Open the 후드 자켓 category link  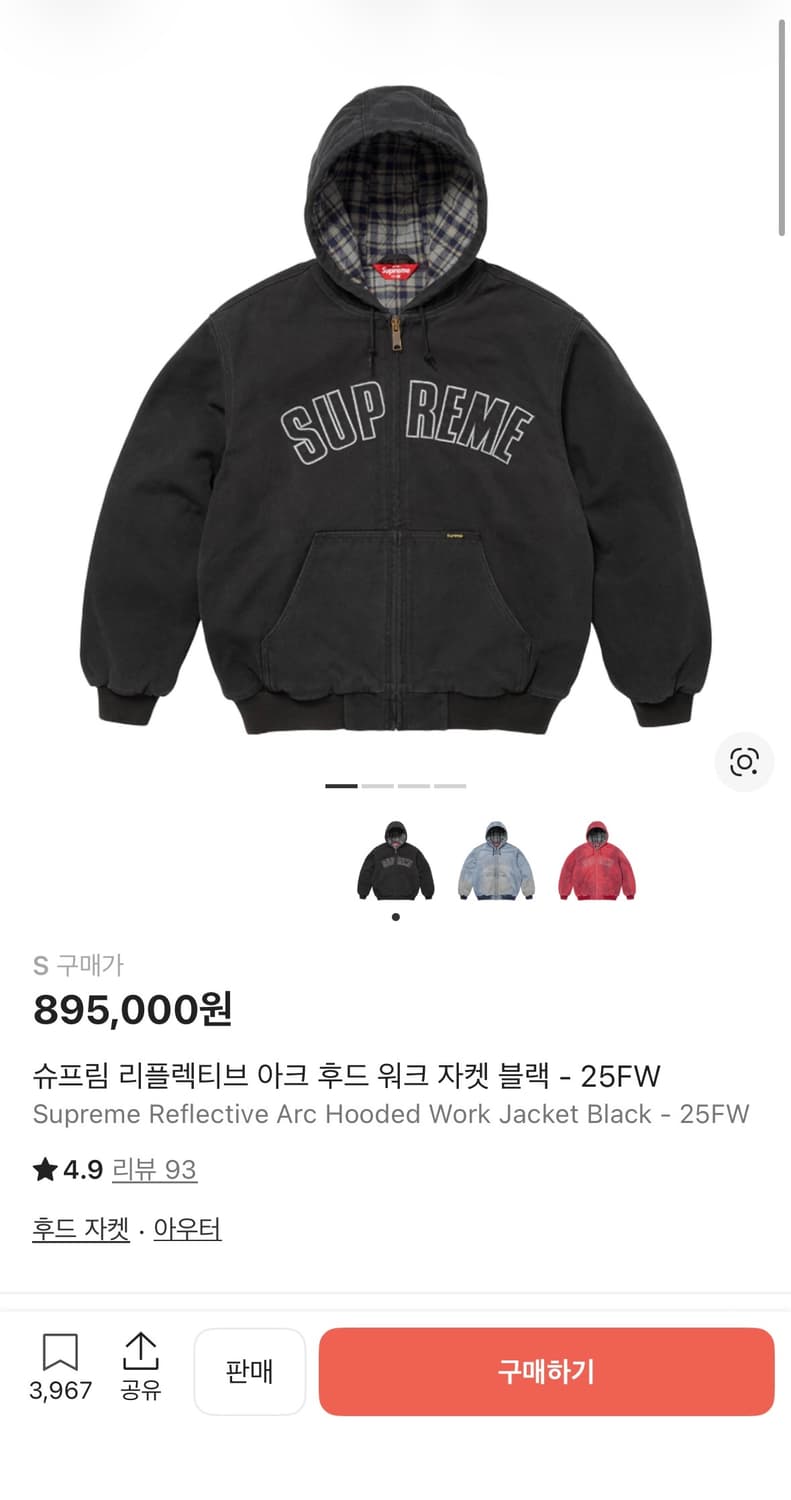(80, 1229)
